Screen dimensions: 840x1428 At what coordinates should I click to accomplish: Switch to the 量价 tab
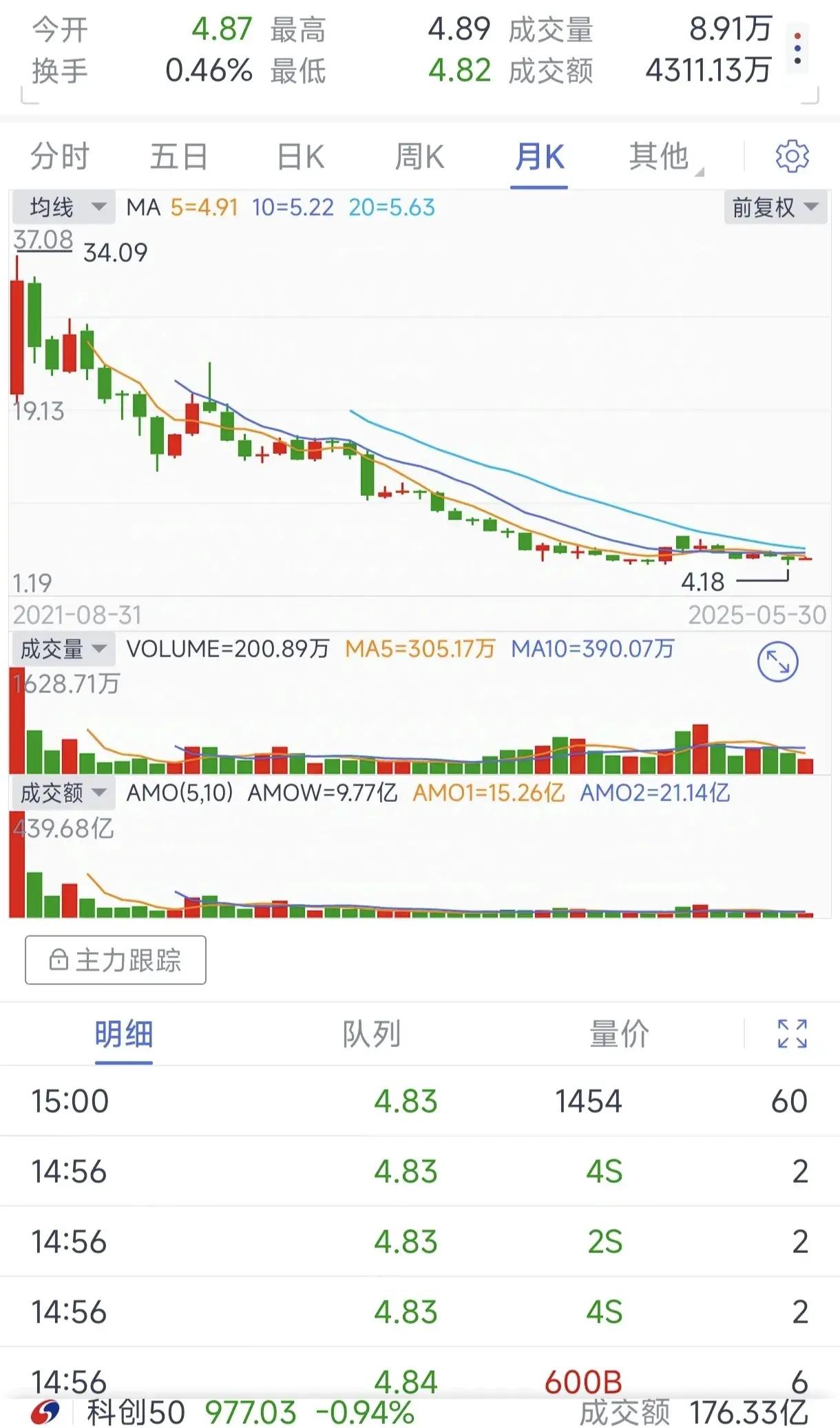[x=619, y=1034]
